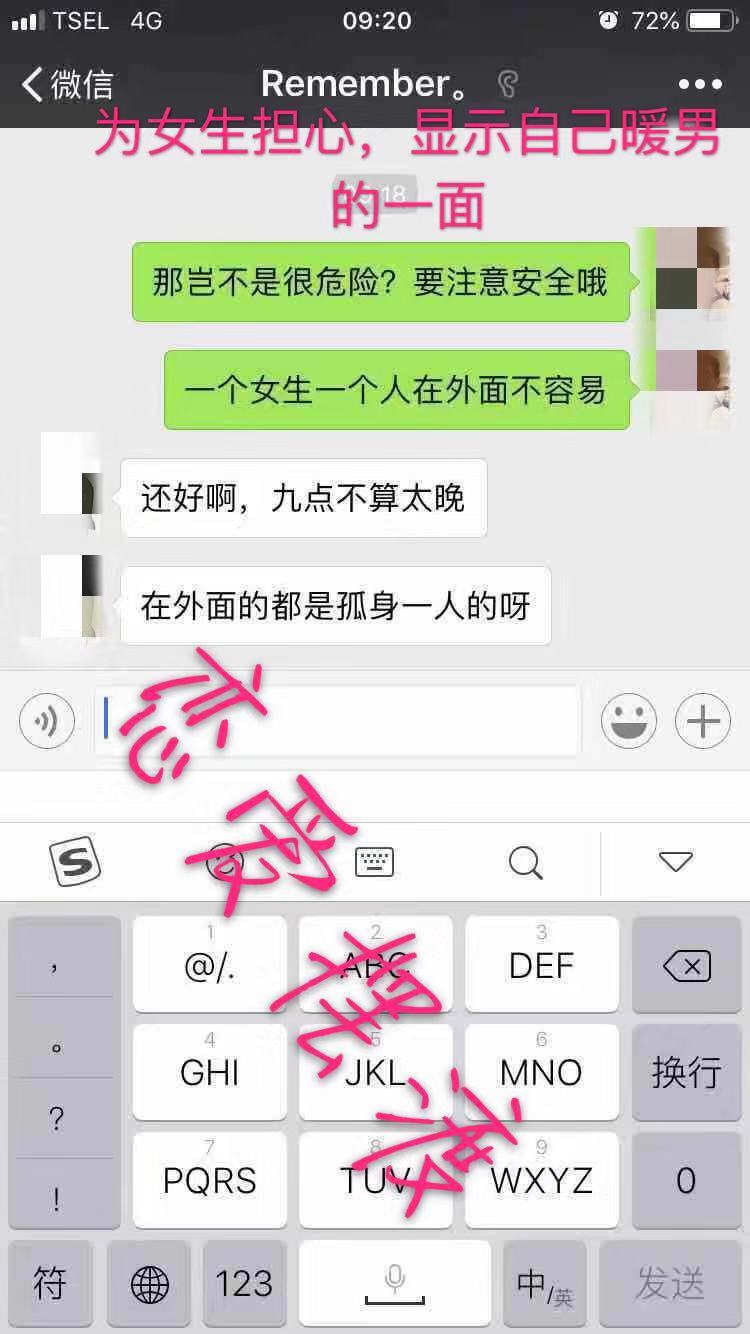
Task: Focus the message text field
Action: 340,720
